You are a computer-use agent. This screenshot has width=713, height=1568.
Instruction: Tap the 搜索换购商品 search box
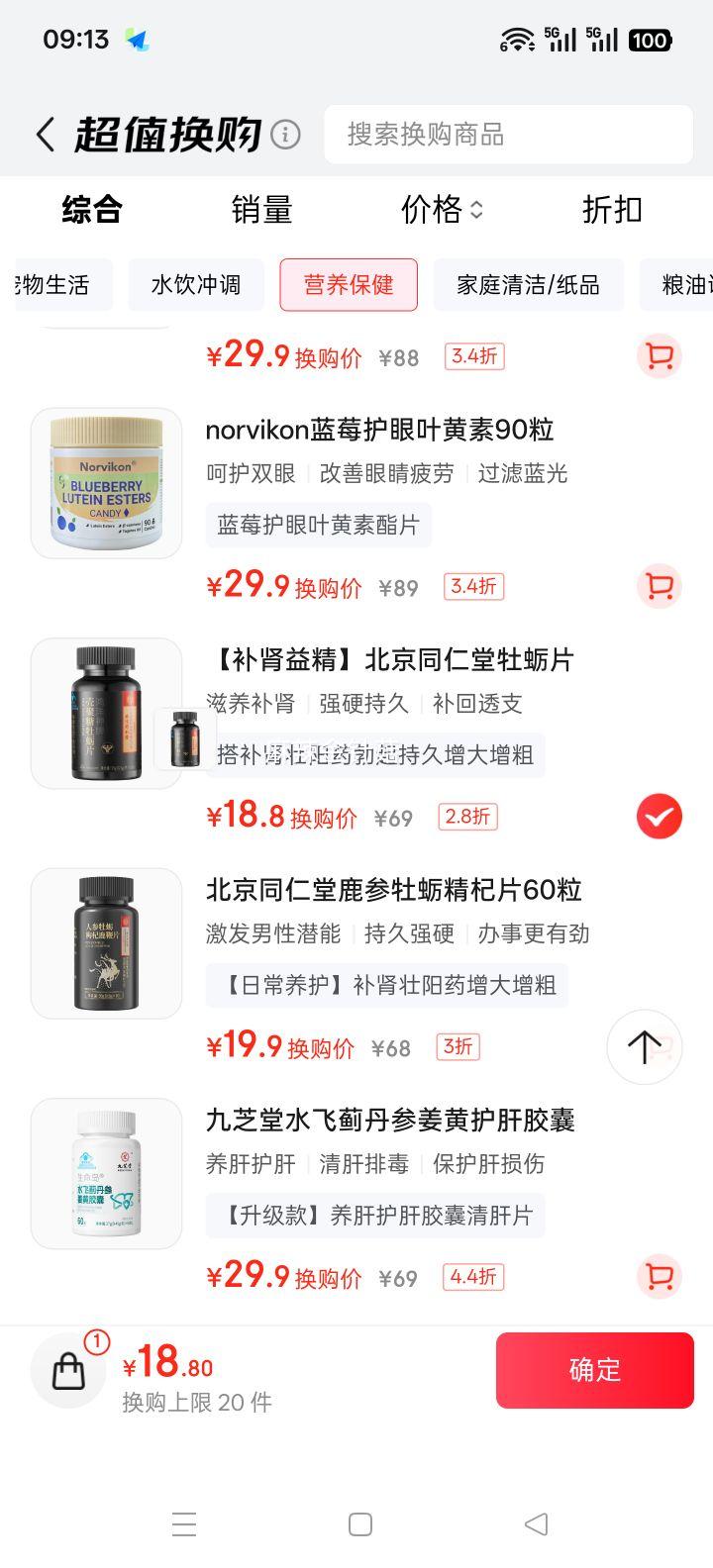pyautogui.click(x=508, y=135)
